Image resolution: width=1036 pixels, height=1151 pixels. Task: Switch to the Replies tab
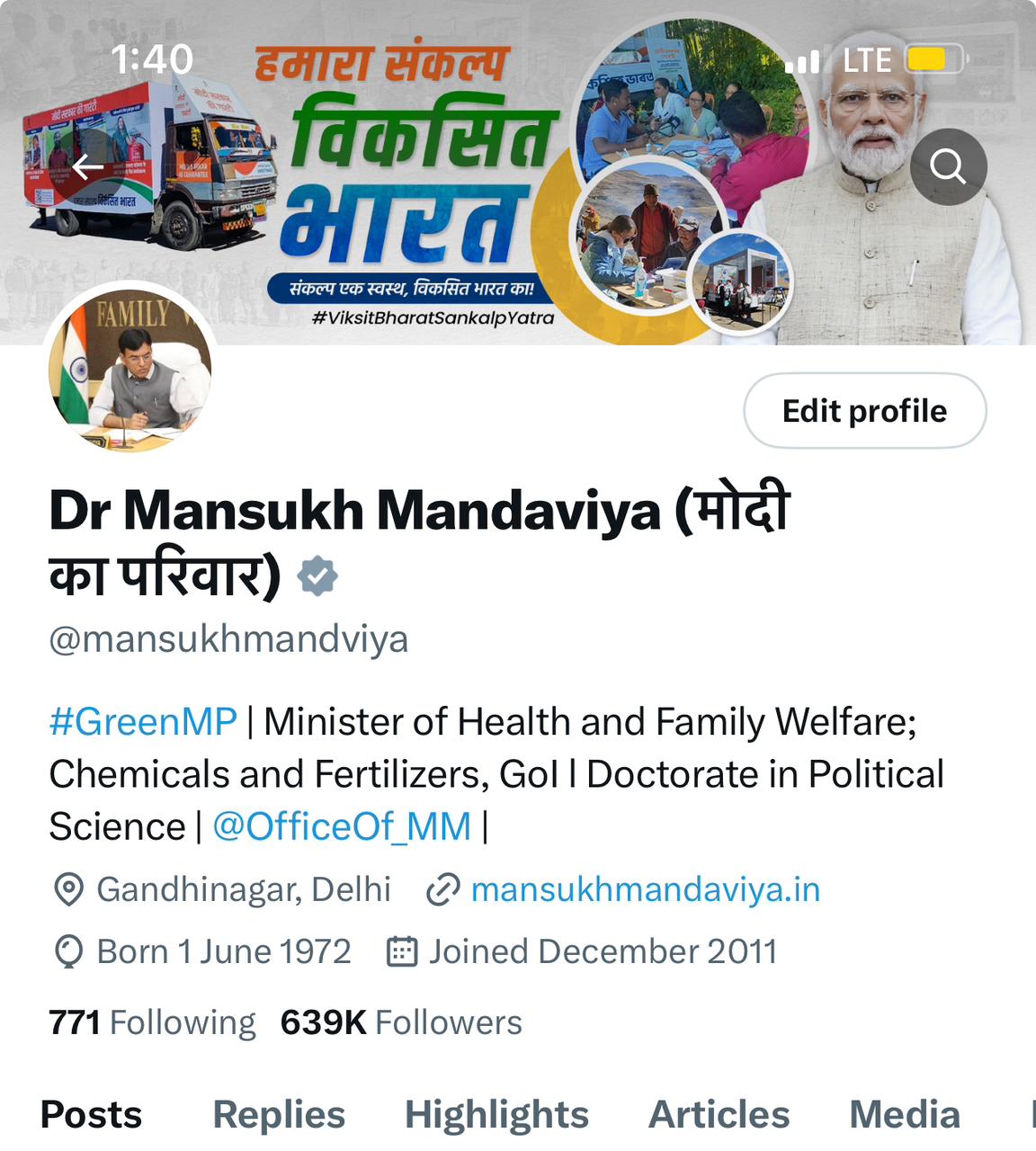click(x=279, y=1114)
